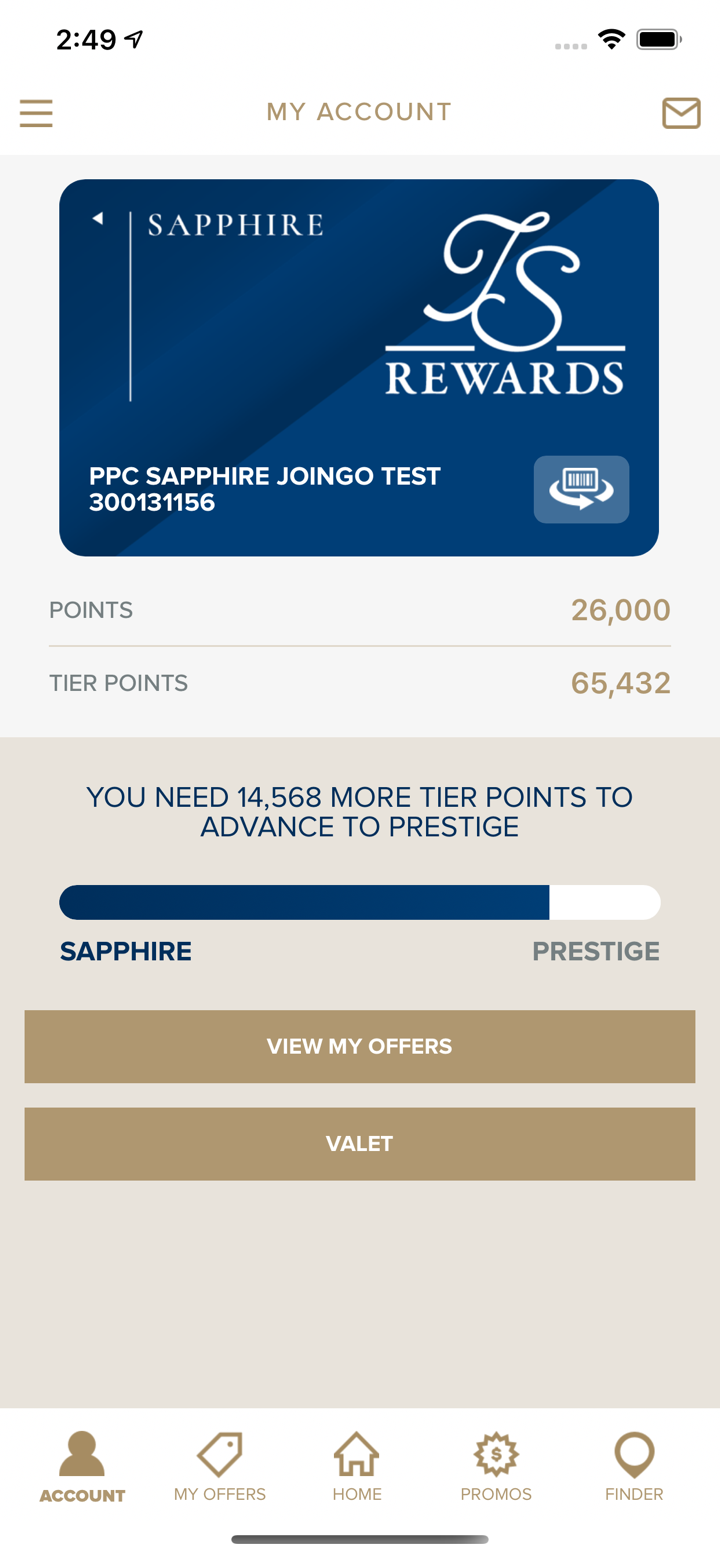Flip the card using the barcode icon
This screenshot has width=720, height=1558.
(x=581, y=489)
